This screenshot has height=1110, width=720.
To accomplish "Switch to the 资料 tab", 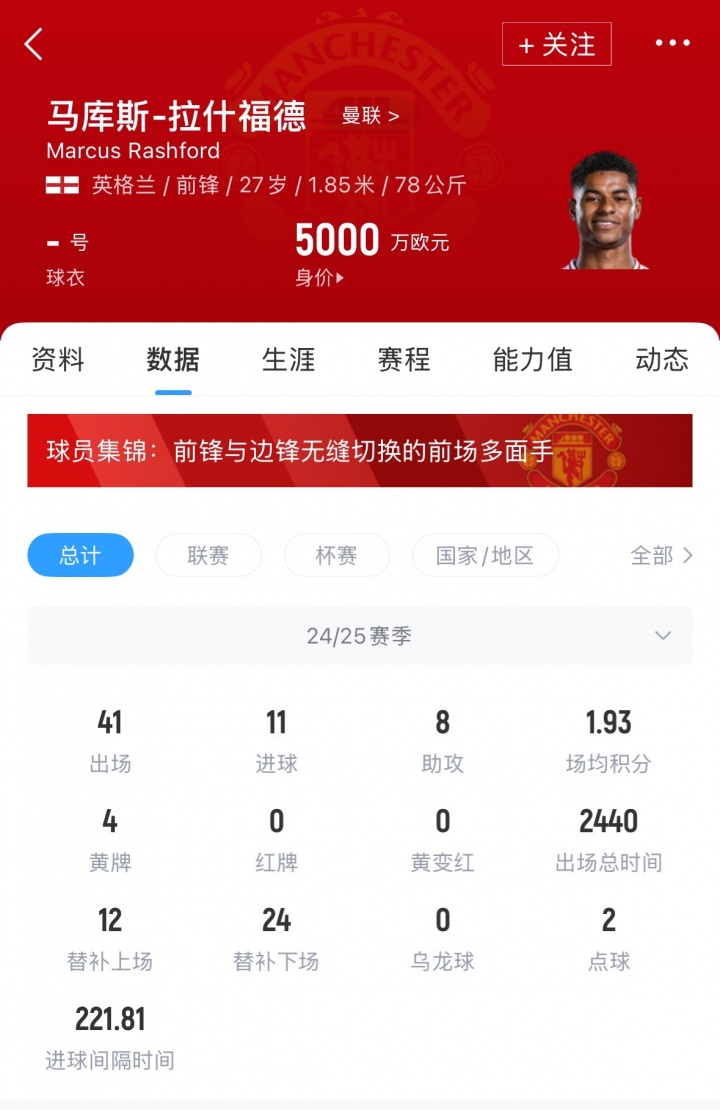I will [58, 360].
